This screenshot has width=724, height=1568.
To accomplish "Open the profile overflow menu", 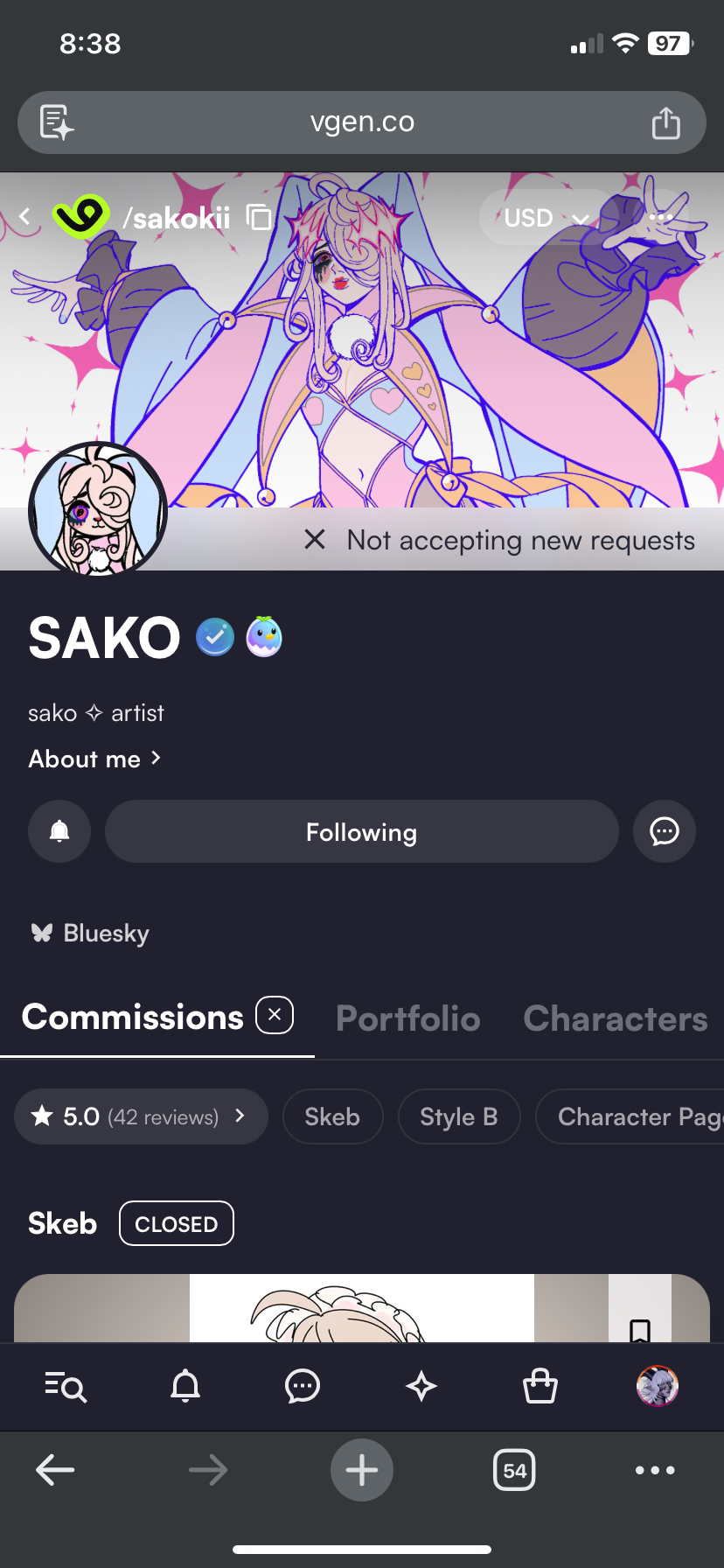I will pos(661,217).
